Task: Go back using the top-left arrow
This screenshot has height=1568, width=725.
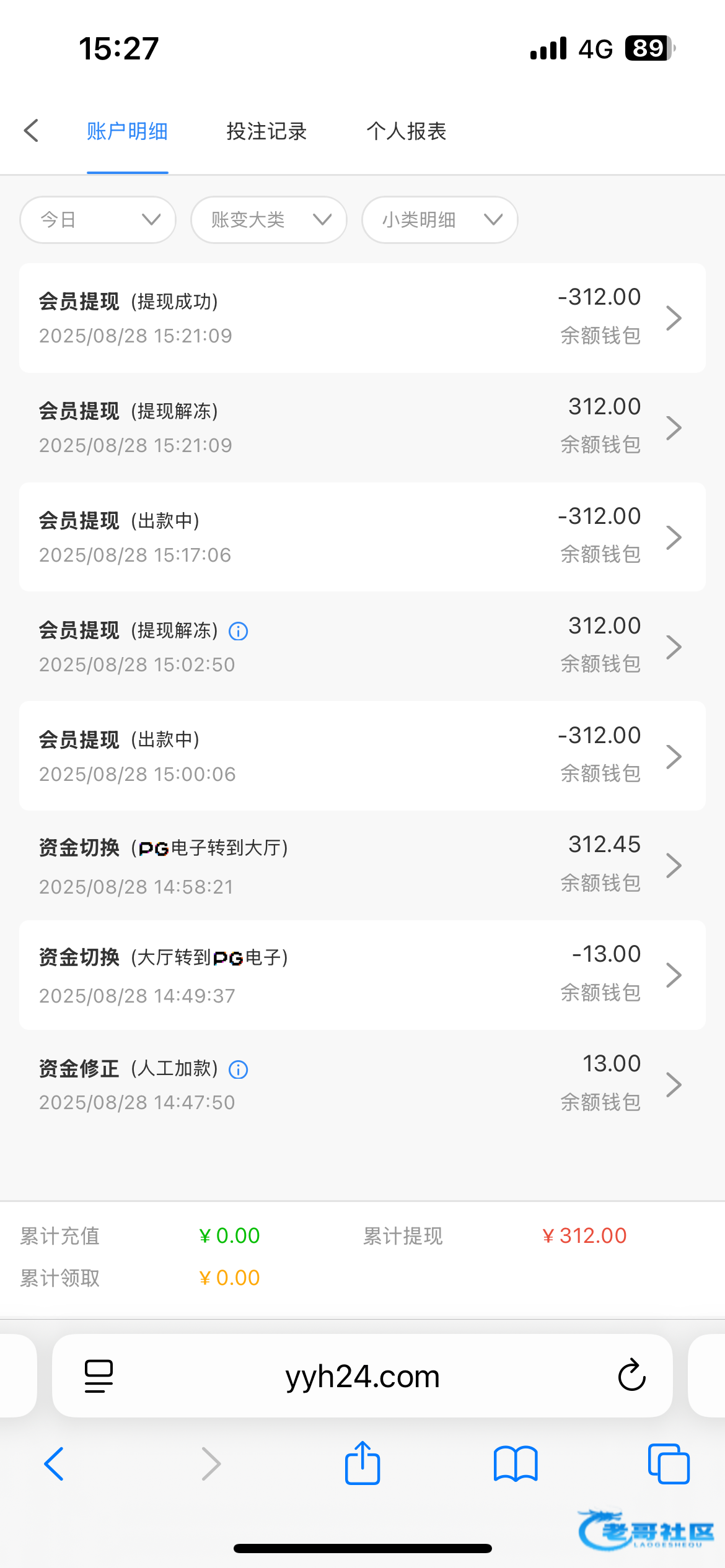Action: (32, 131)
